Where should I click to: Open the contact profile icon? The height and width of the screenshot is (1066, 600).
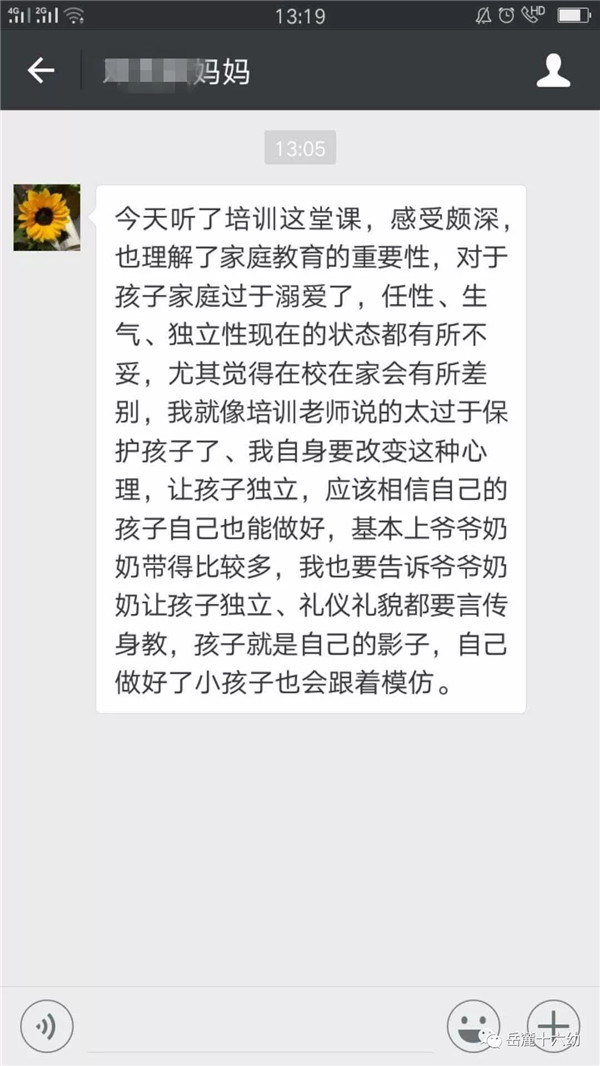tap(553, 71)
